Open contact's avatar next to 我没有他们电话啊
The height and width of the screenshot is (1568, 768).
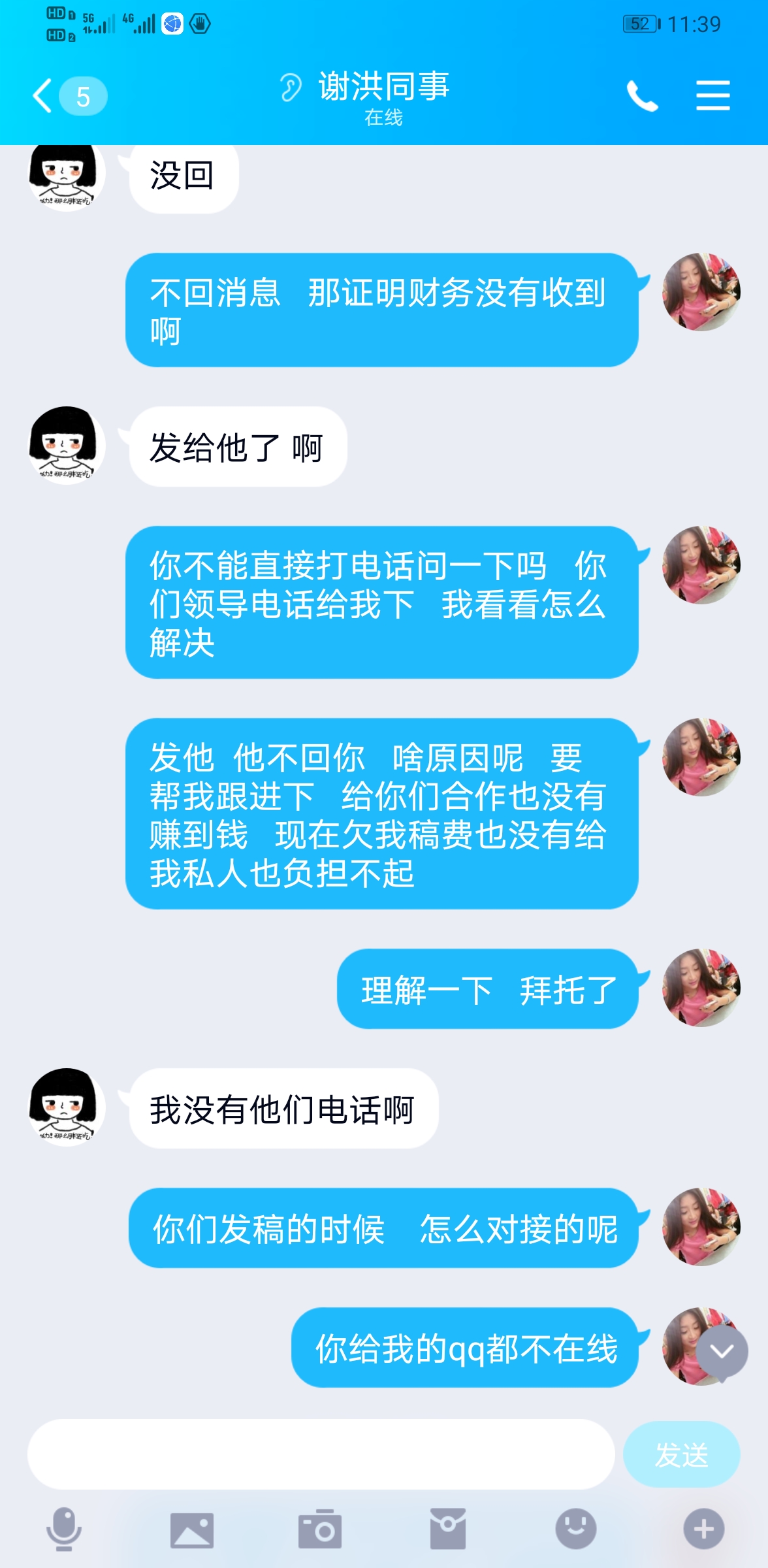point(67,1107)
